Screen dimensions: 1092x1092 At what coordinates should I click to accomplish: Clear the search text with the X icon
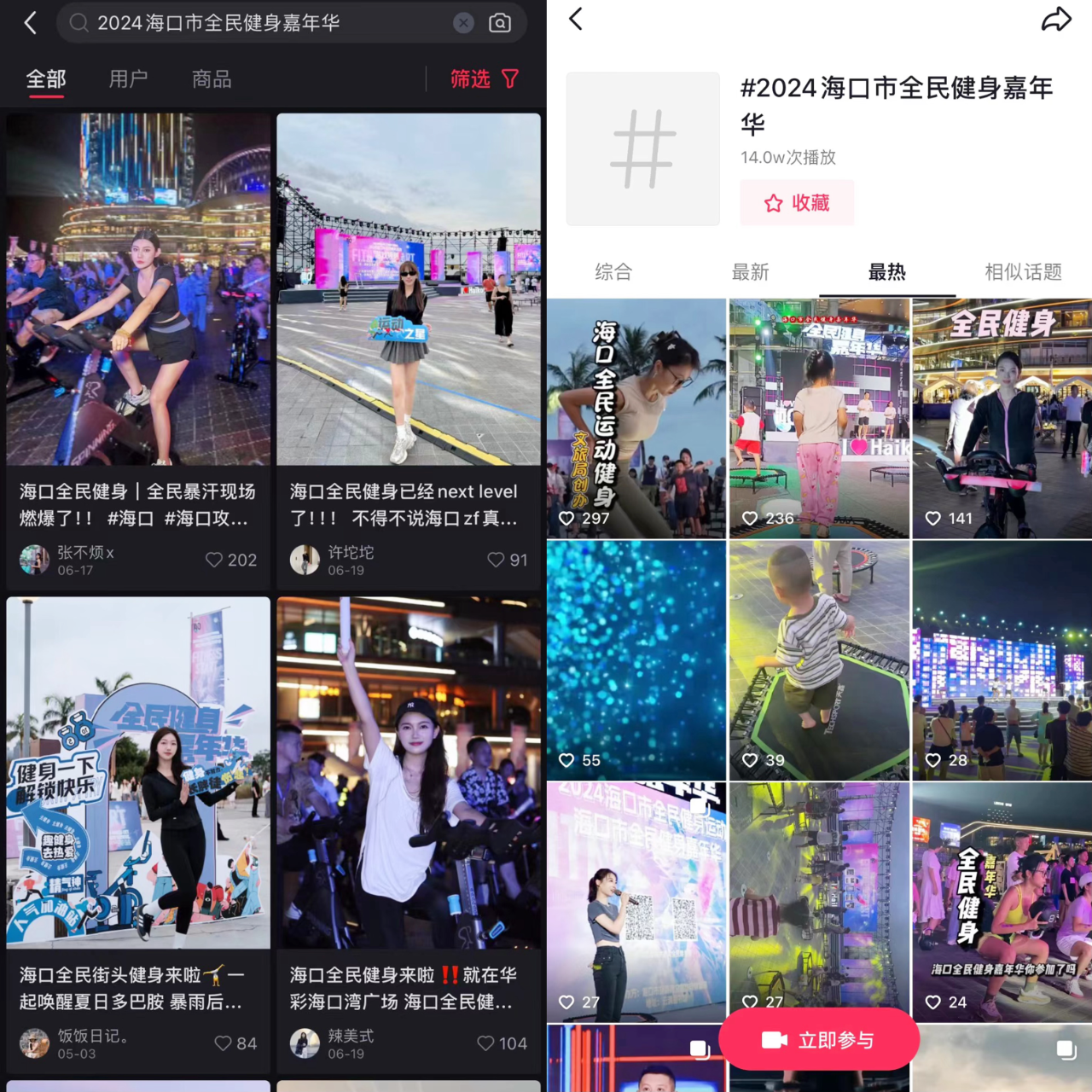[x=463, y=23]
